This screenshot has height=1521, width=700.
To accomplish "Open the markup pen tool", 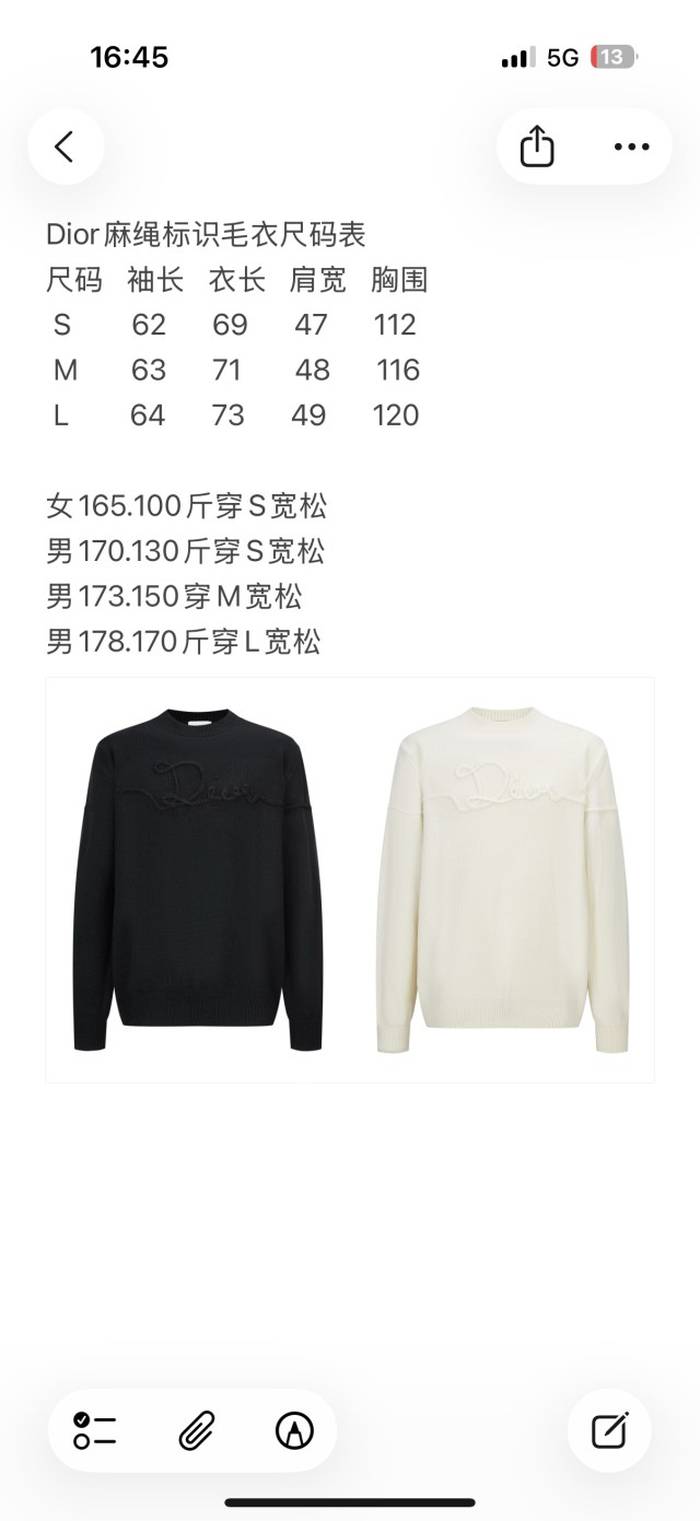I will click(294, 1430).
